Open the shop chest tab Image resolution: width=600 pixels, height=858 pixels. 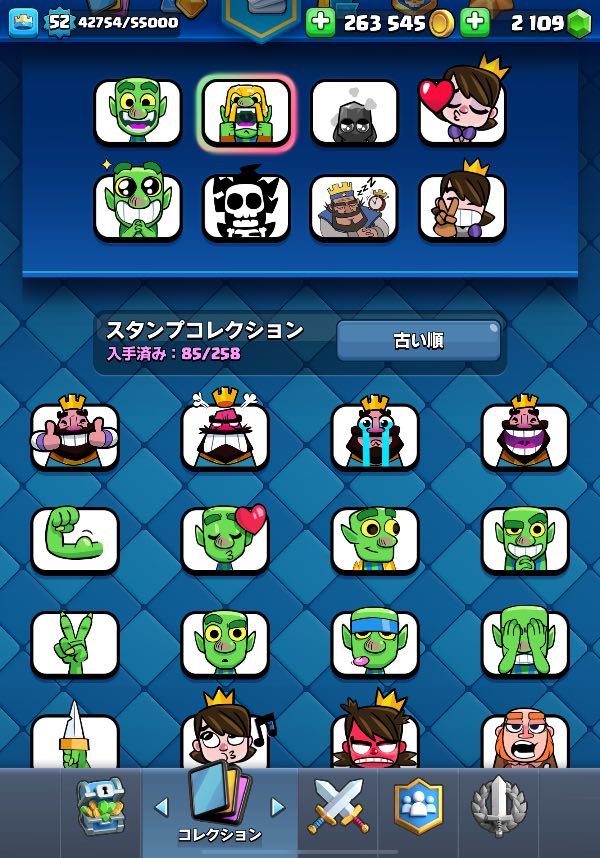pyautogui.click(x=102, y=806)
